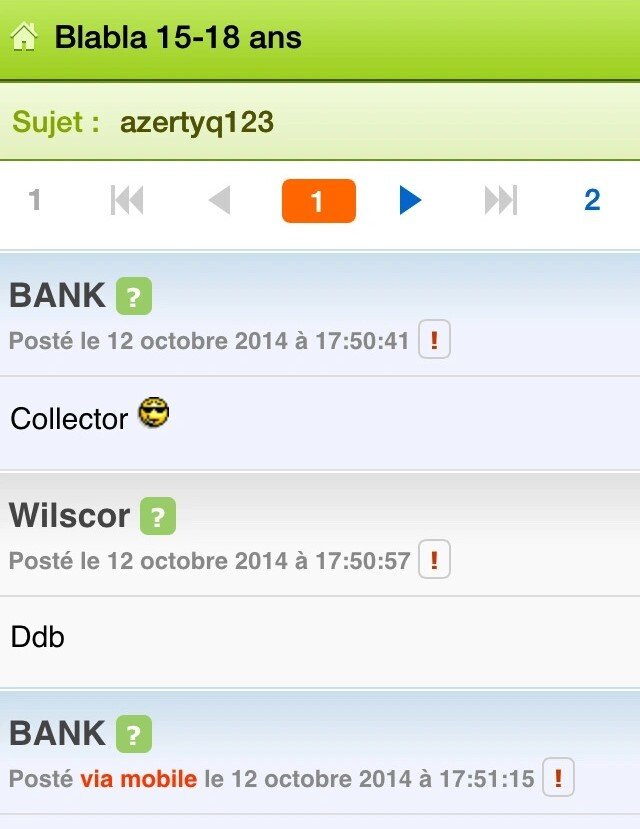This screenshot has height=829, width=640.
Task: Go to the next page arrow
Action: click(409, 201)
